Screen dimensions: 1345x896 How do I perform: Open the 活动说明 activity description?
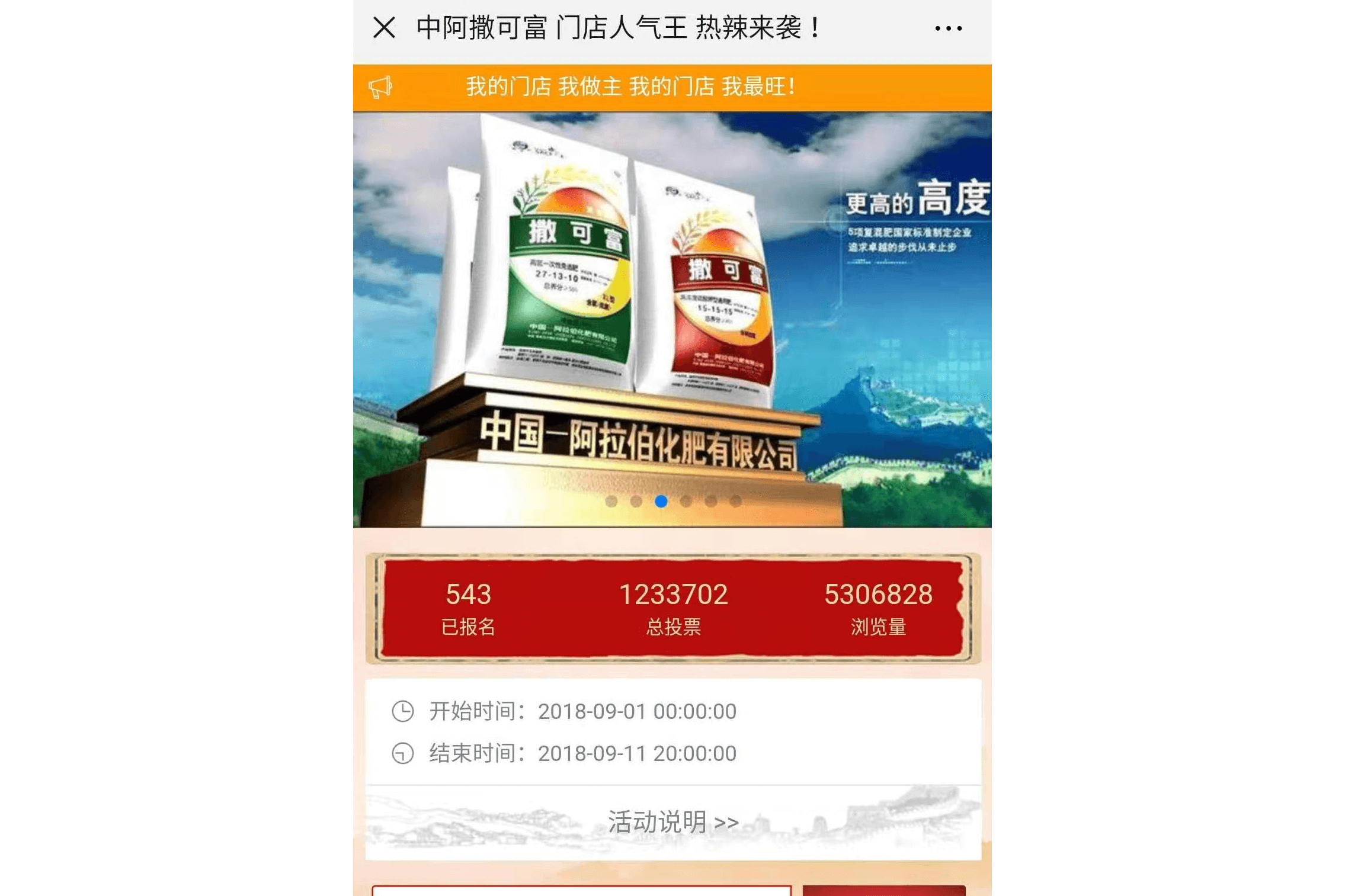pyautogui.click(x=673, y=822)
